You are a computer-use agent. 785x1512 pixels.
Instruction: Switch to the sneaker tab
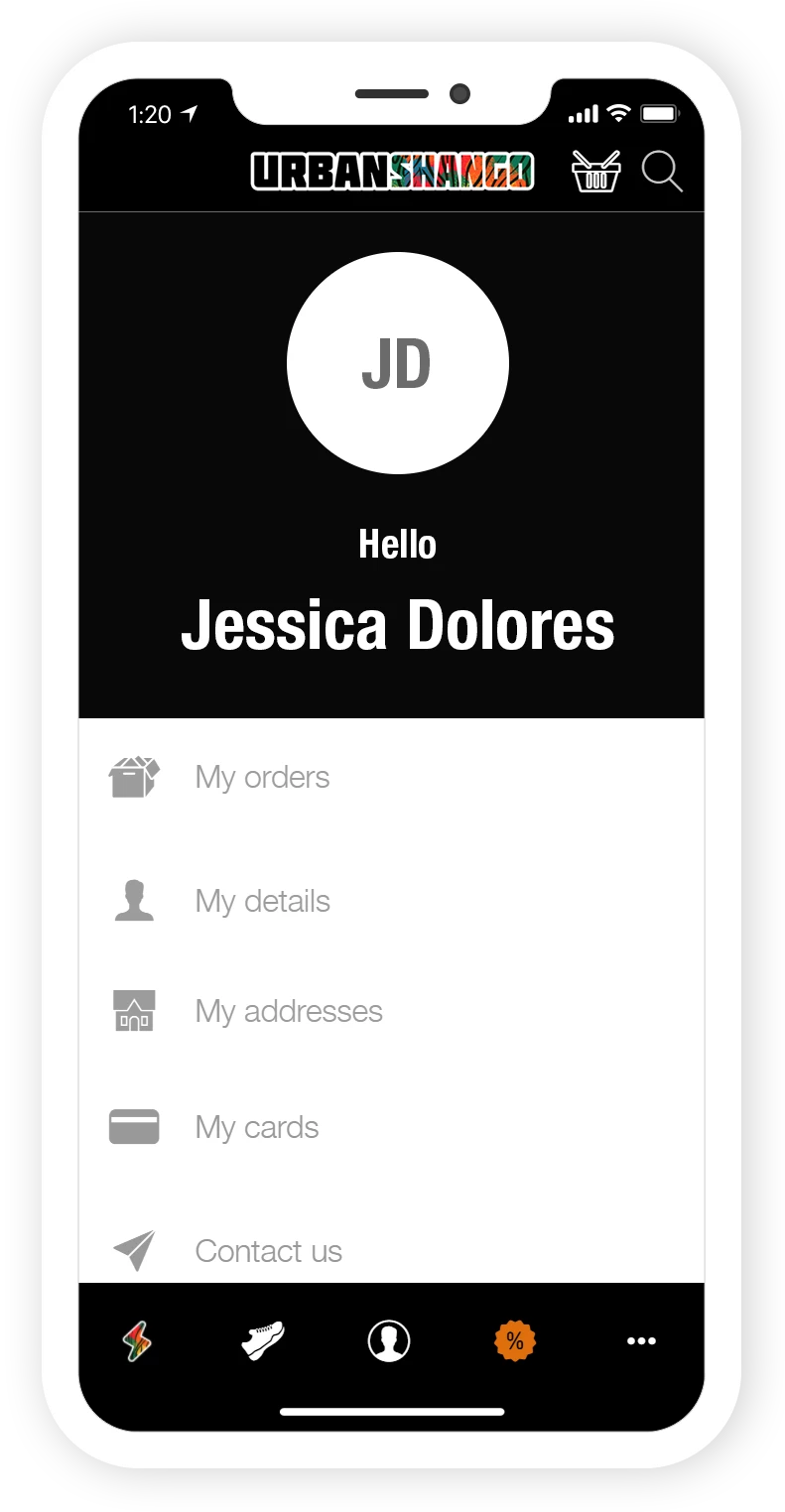[x=263, y=1341]
